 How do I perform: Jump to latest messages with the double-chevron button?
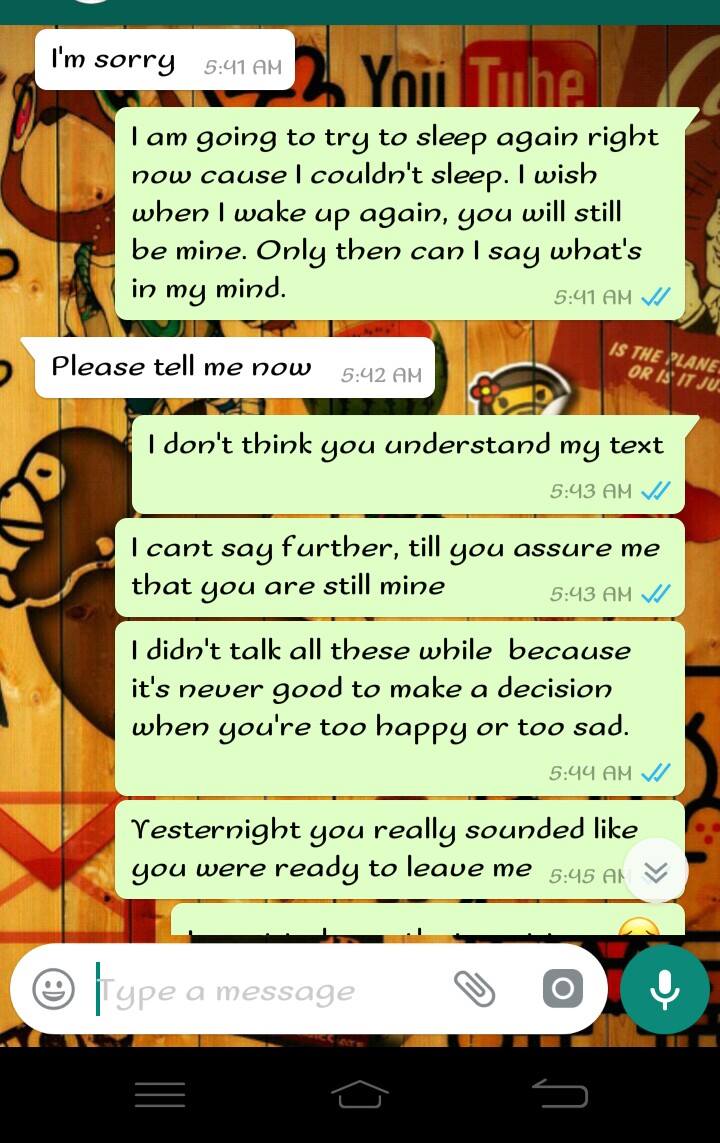coord(655,872)
